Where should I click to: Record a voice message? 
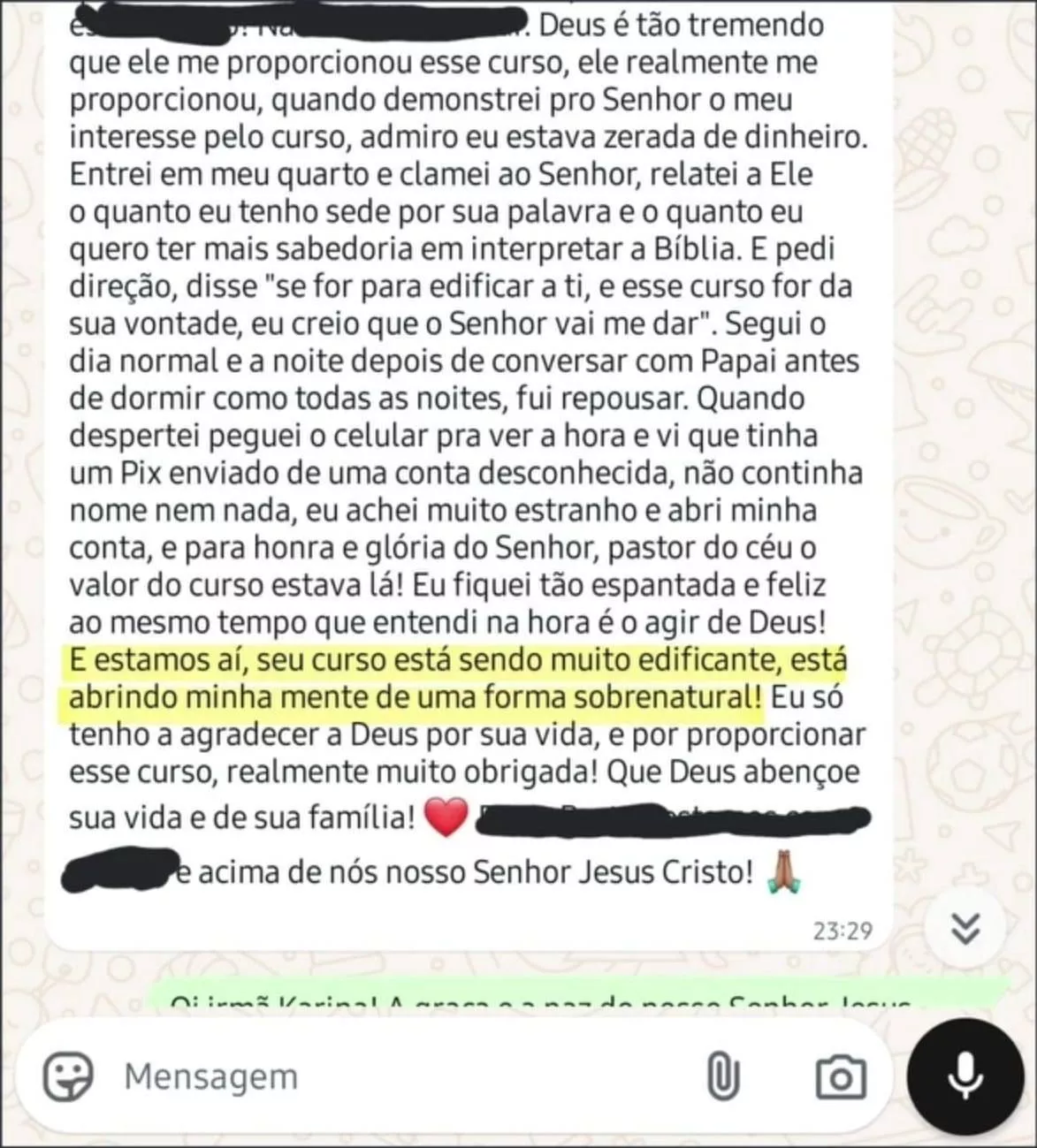click(x=965, y=1076)
